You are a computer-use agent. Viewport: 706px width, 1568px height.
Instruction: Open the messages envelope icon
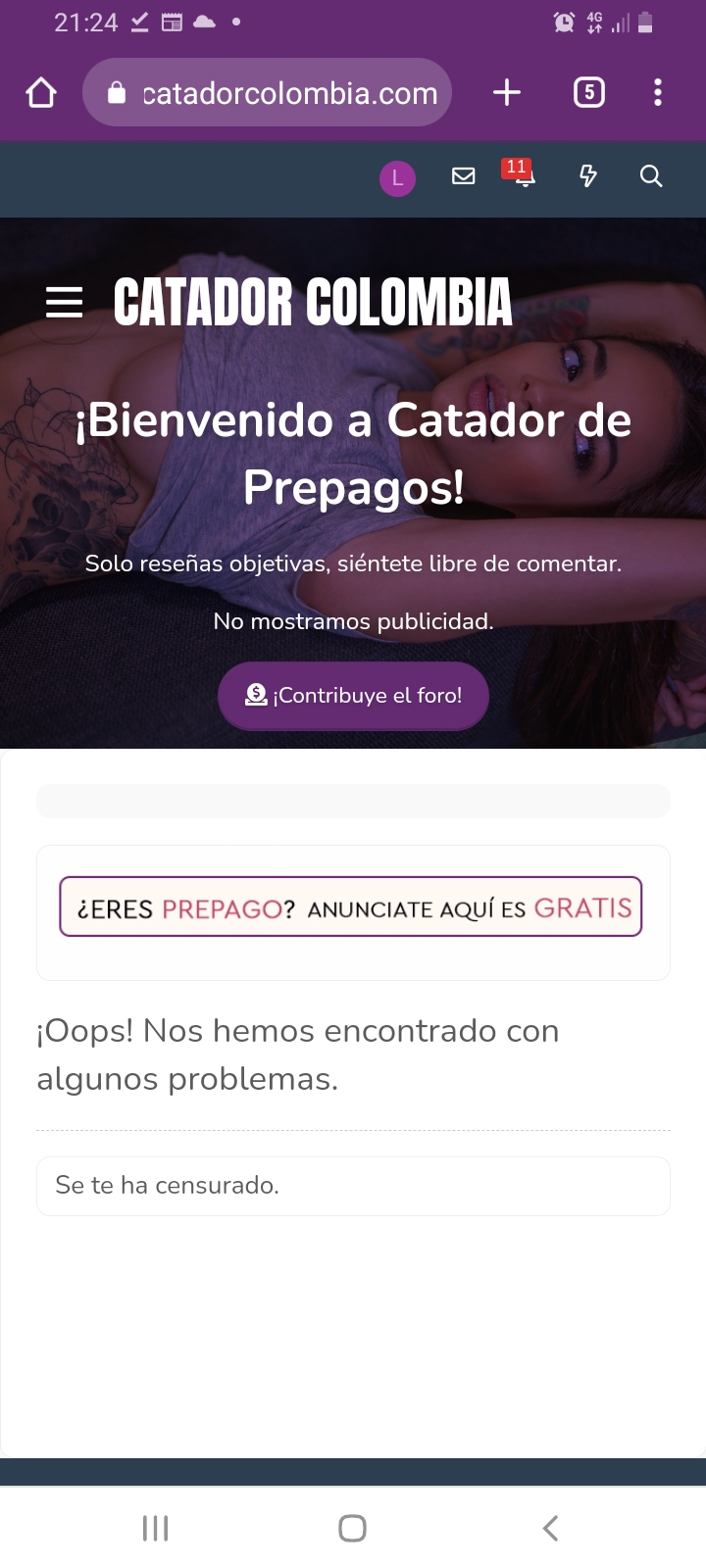click(x=463, y=176)
